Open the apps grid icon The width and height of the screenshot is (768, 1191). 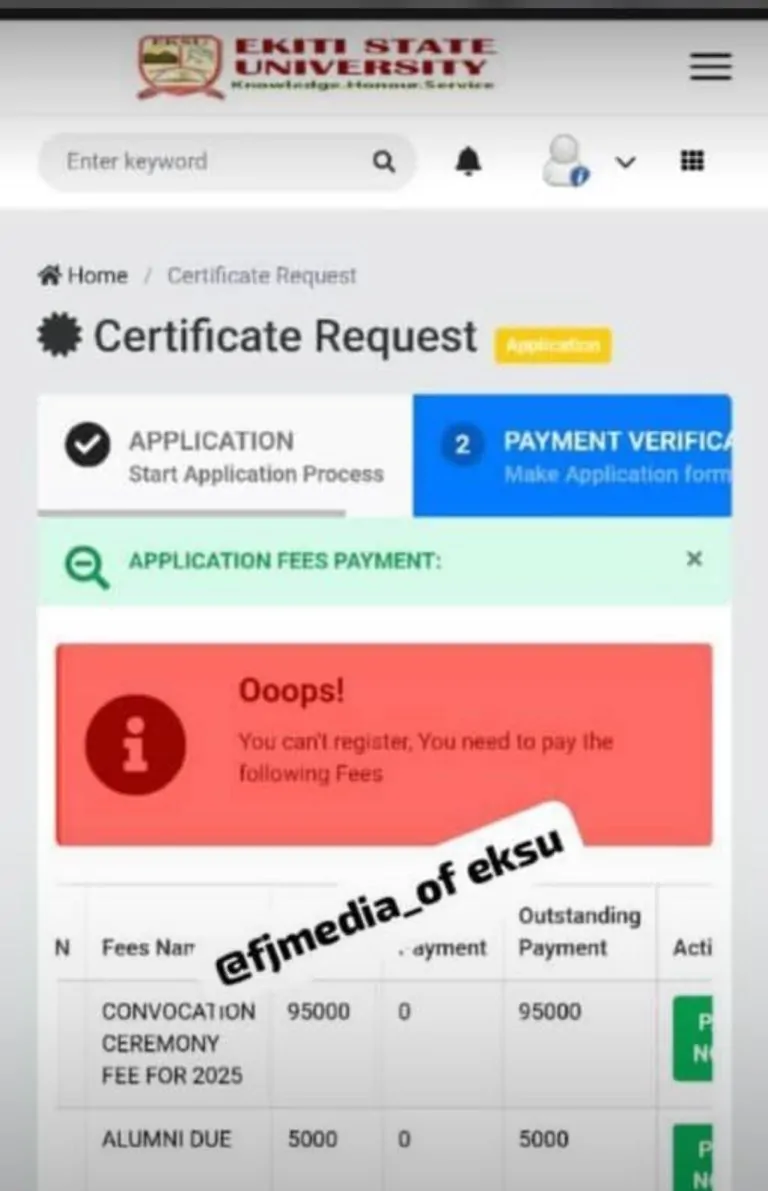click(x=692, y=161)
